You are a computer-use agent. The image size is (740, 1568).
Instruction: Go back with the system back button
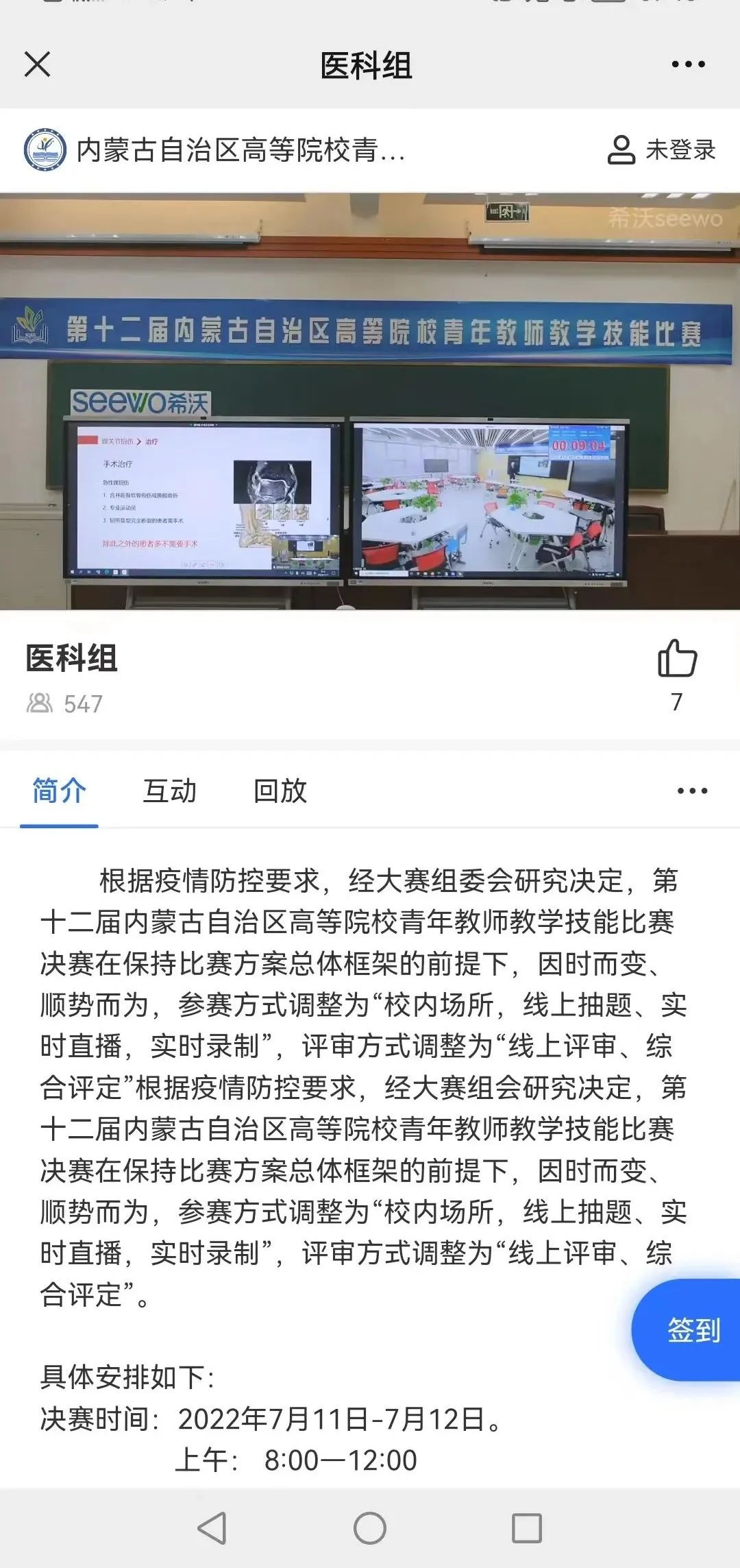(212, 1528)
